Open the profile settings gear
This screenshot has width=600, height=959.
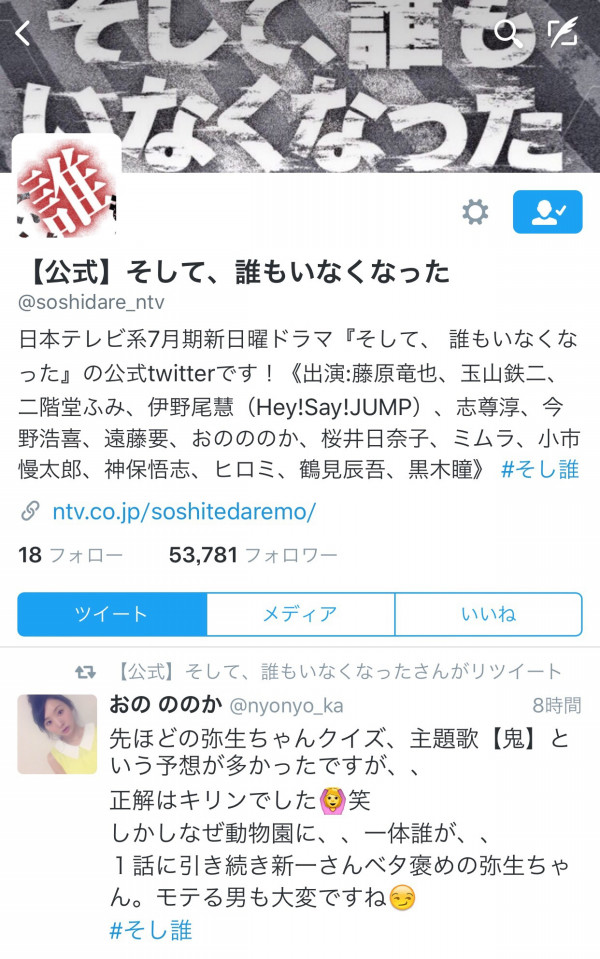pyautogui.click(x=475, y=212)
